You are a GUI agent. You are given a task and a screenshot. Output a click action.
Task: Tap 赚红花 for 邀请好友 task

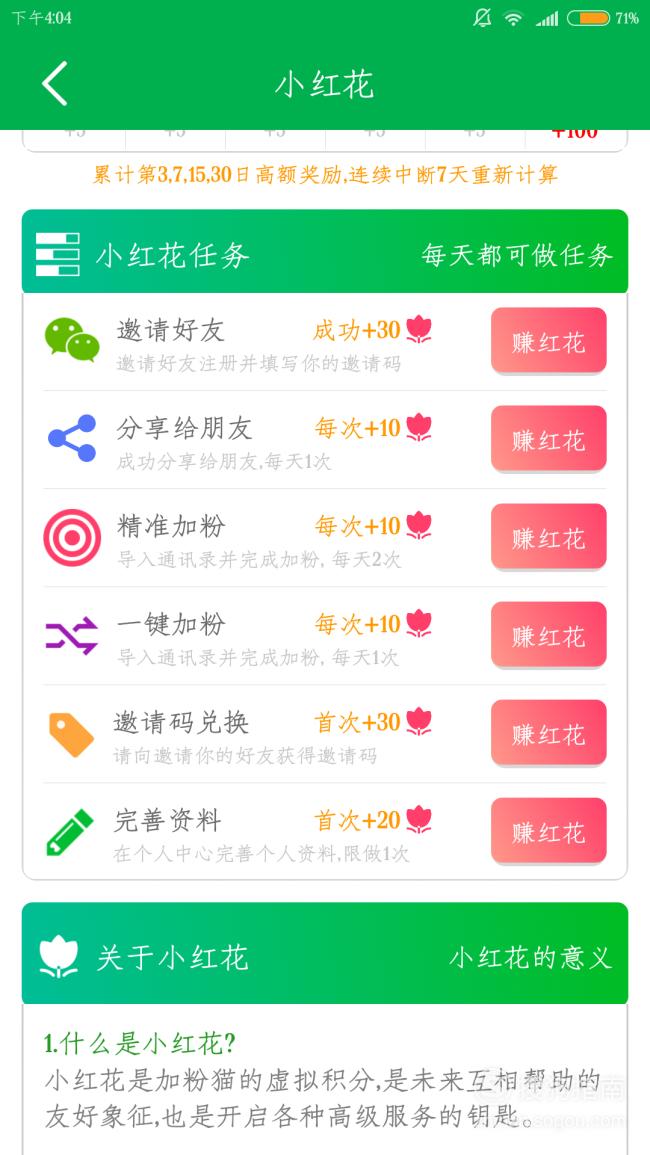pos(548,341)
